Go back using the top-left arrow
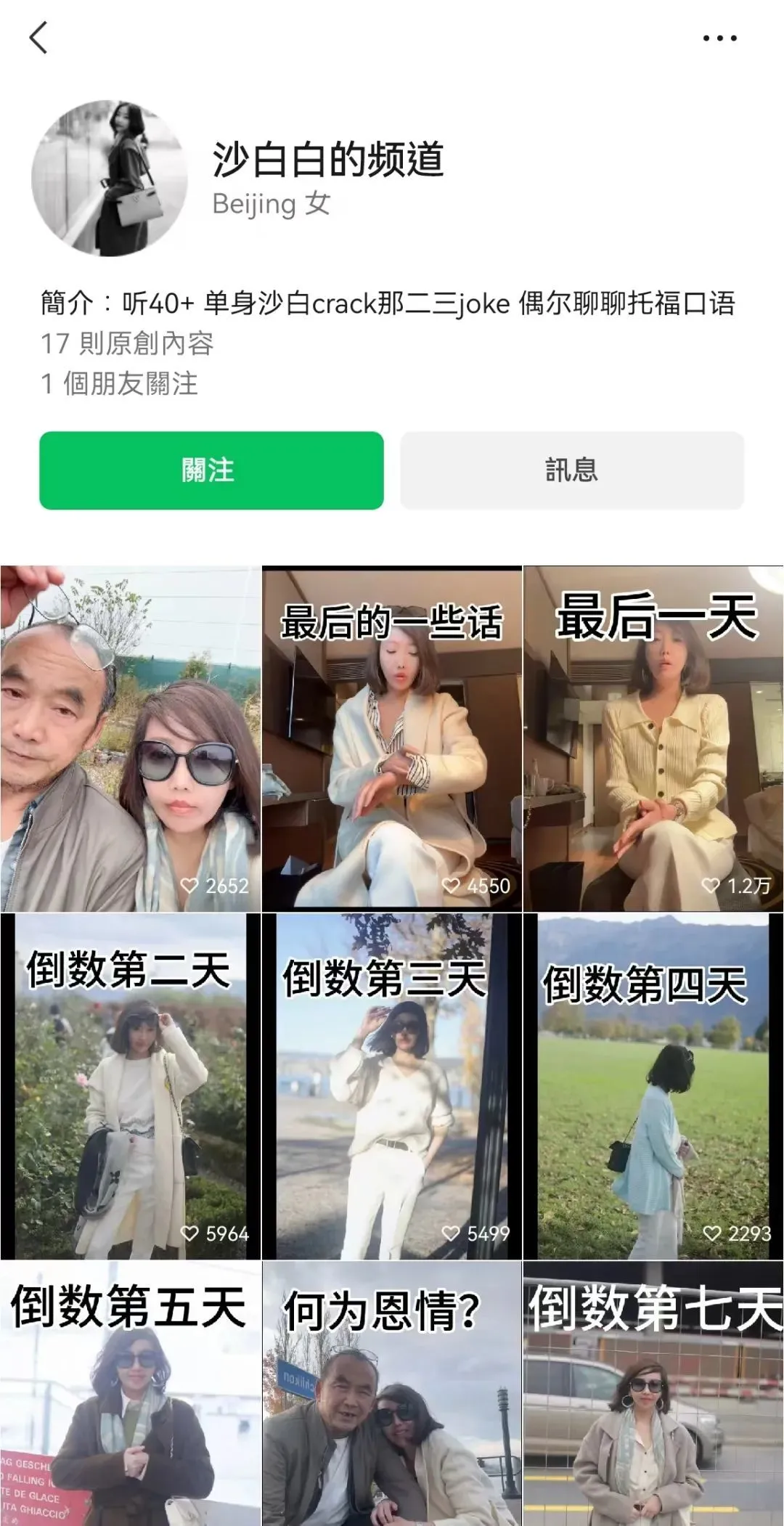 coord(38,38)
